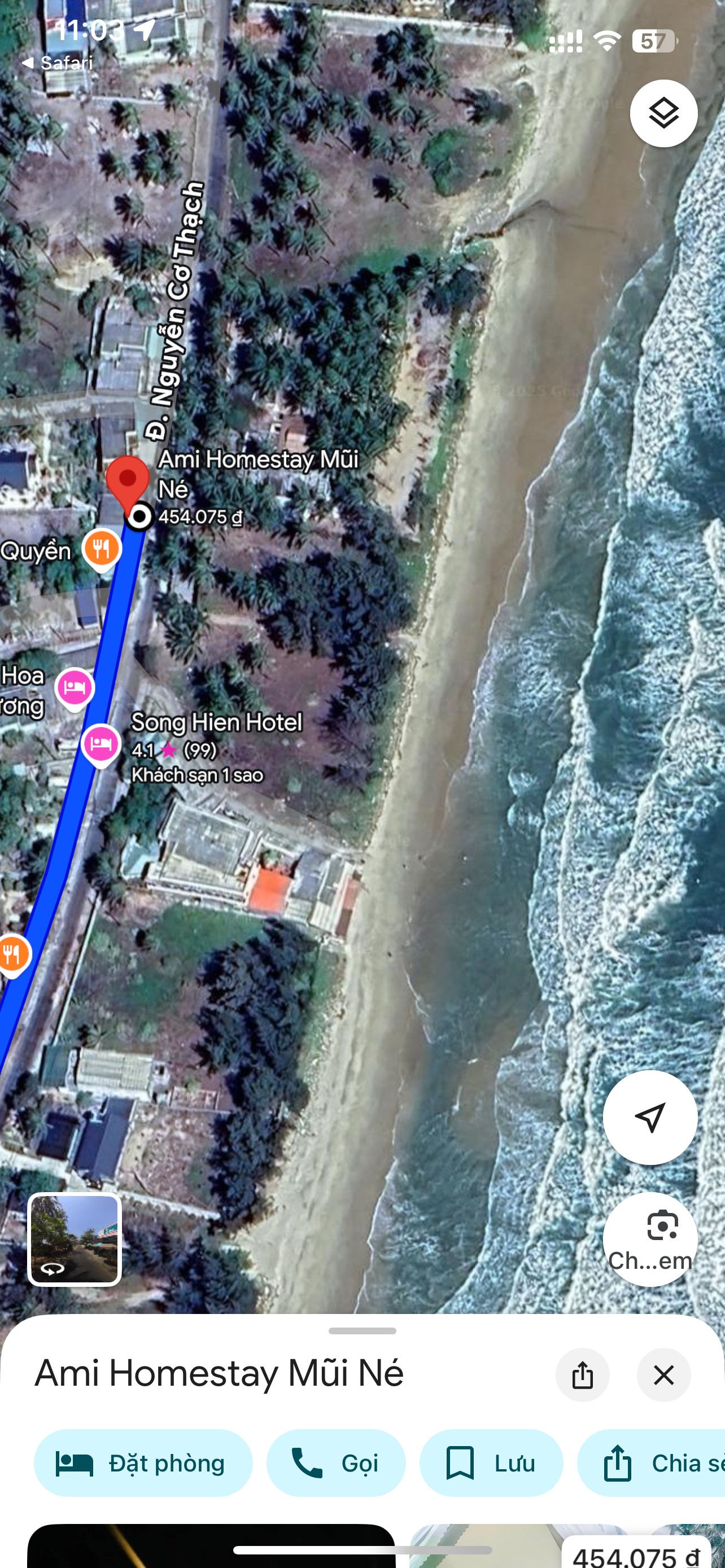Save place using Lưu chip
The height and width of the screenshot is (1568, 725).
coord(491,1462)
